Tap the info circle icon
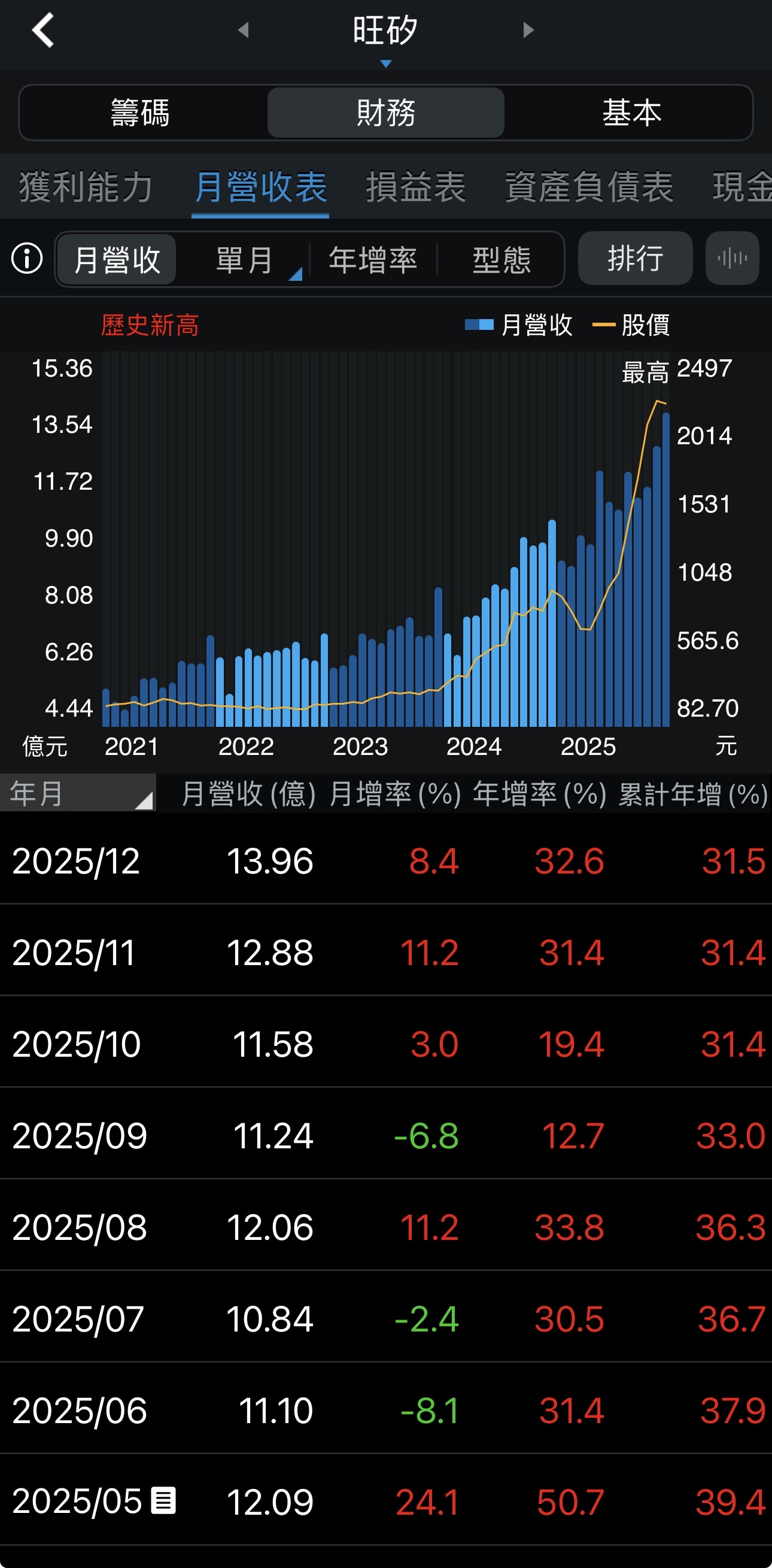This screenshot has width=772, height=1568. point(28,259)
